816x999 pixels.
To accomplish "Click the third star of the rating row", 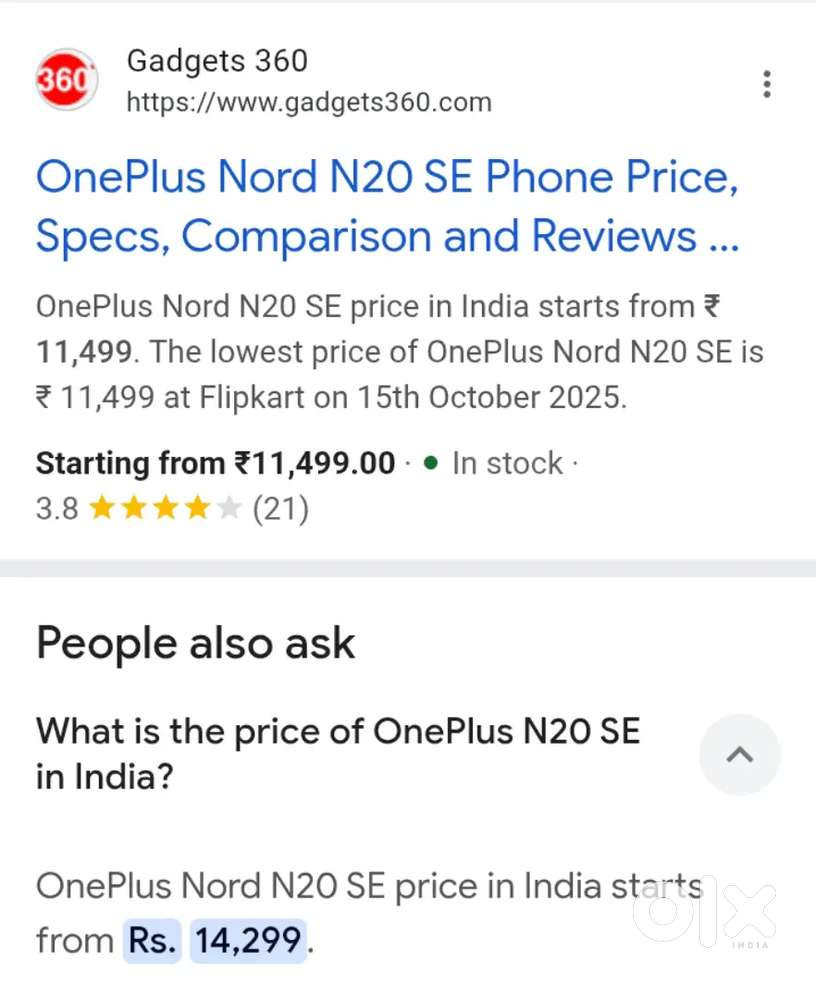I will [x=166, y=508].
